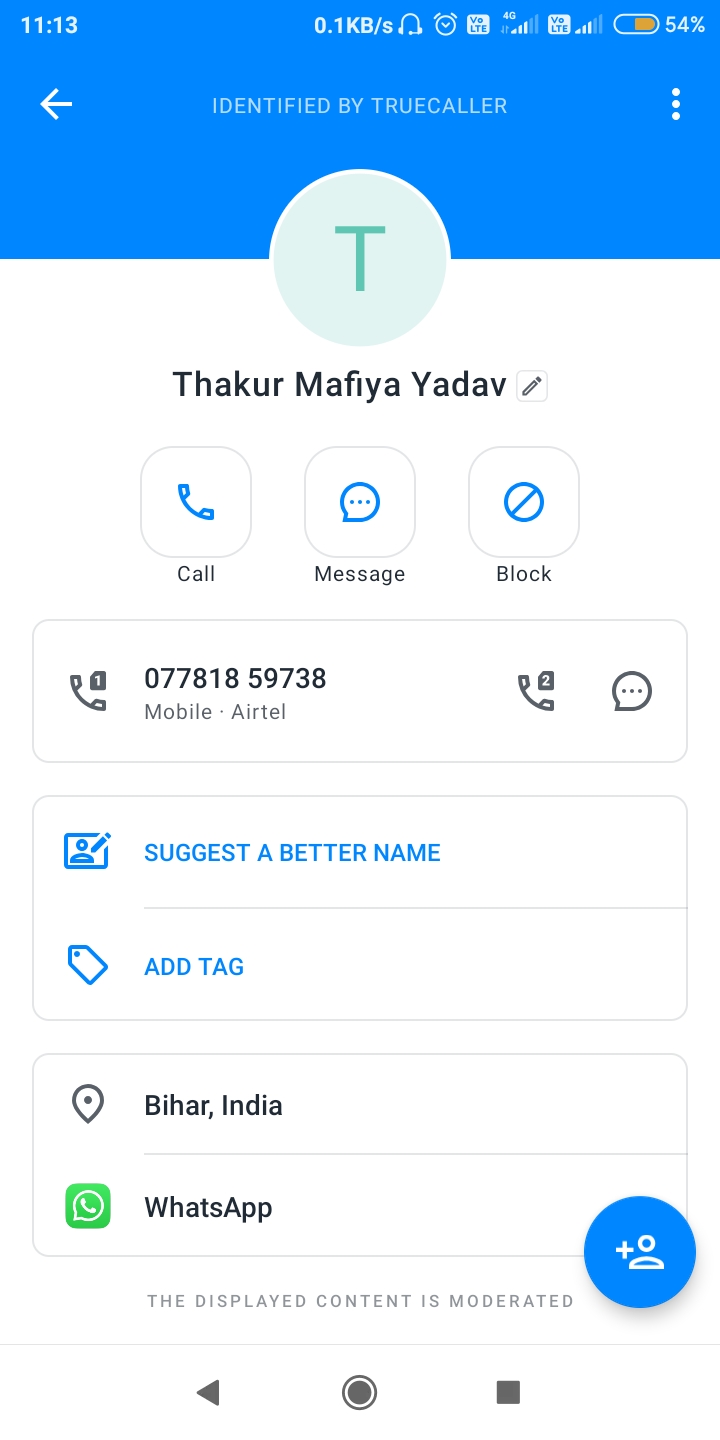Select Suggest a Better Name
The height and width of the screenshot is (1440, 720).
coord(292,853)
